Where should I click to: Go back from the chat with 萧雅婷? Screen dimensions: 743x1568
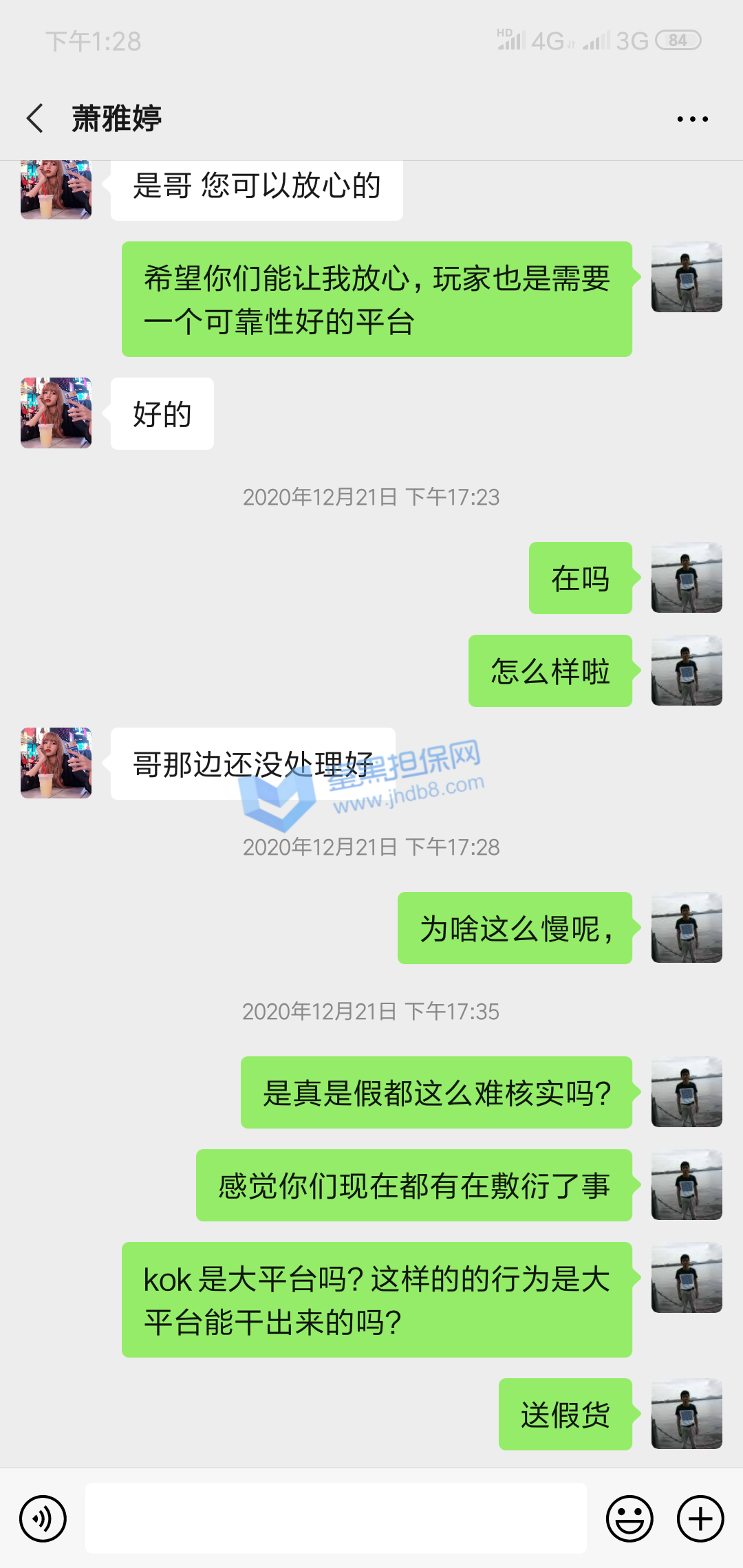pyautogui.click(x=36, y=118)
